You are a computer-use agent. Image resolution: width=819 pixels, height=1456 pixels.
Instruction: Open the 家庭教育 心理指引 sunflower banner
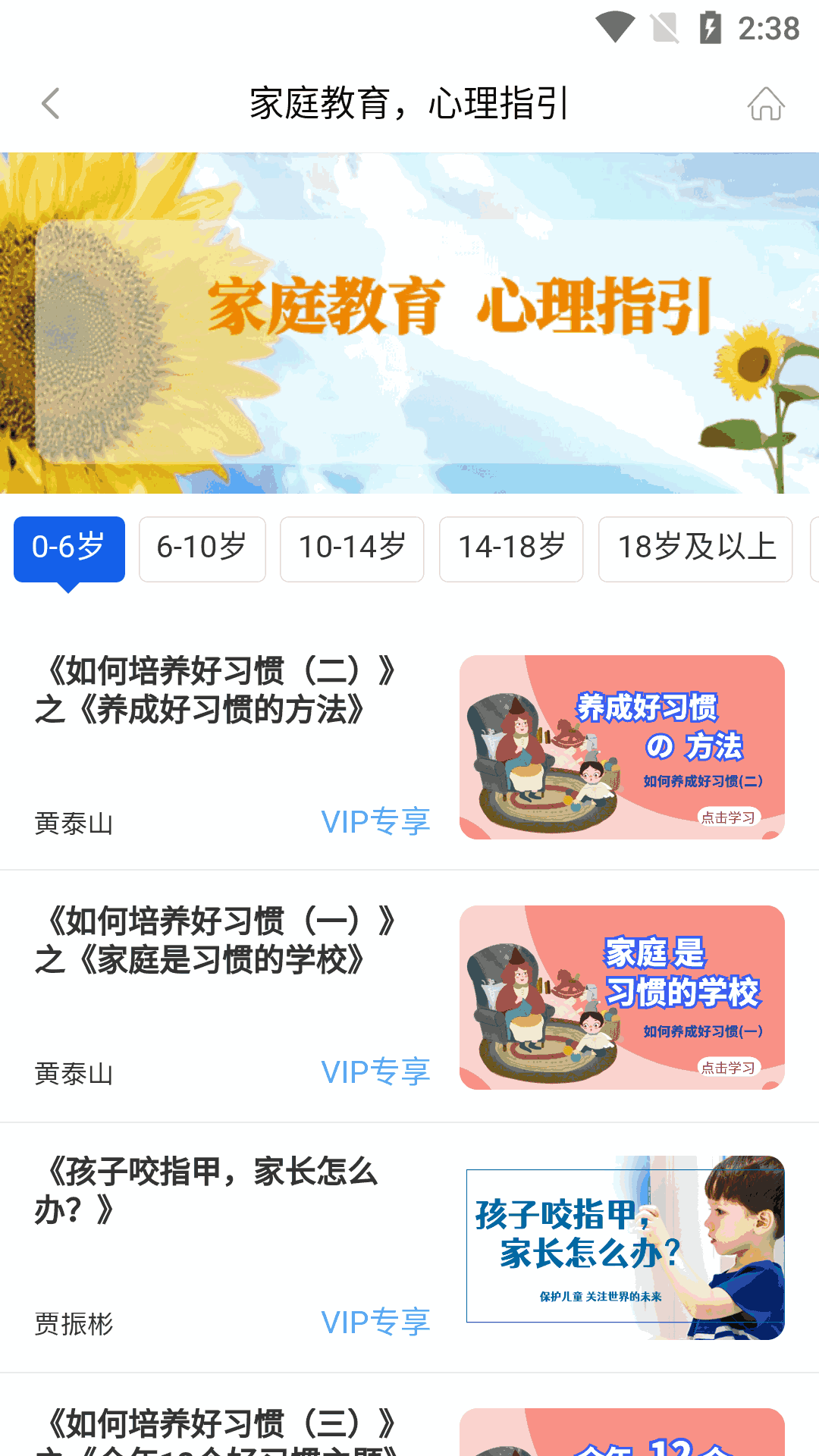point(409,322)
